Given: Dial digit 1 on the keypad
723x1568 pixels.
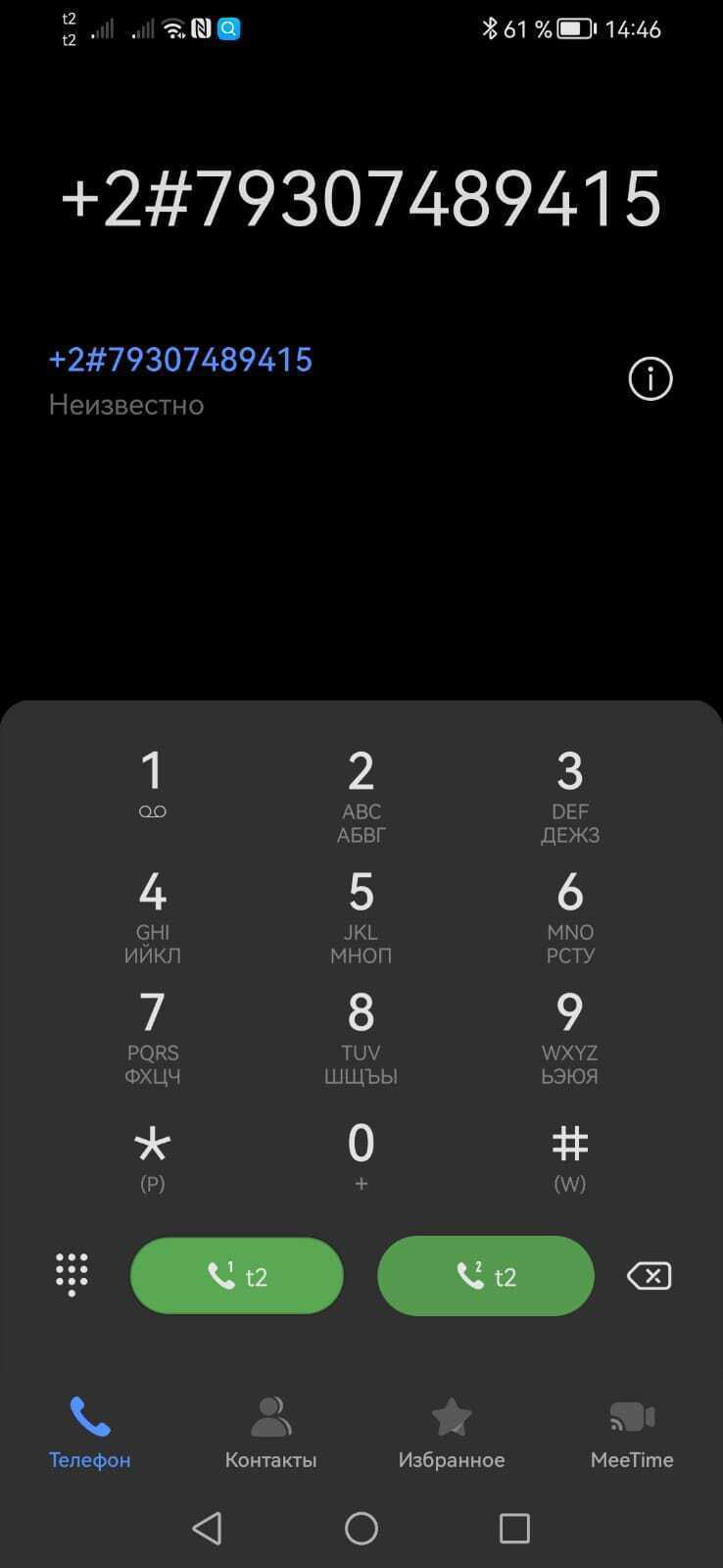Looking at the screenshot, I should (x=152, y=786).
